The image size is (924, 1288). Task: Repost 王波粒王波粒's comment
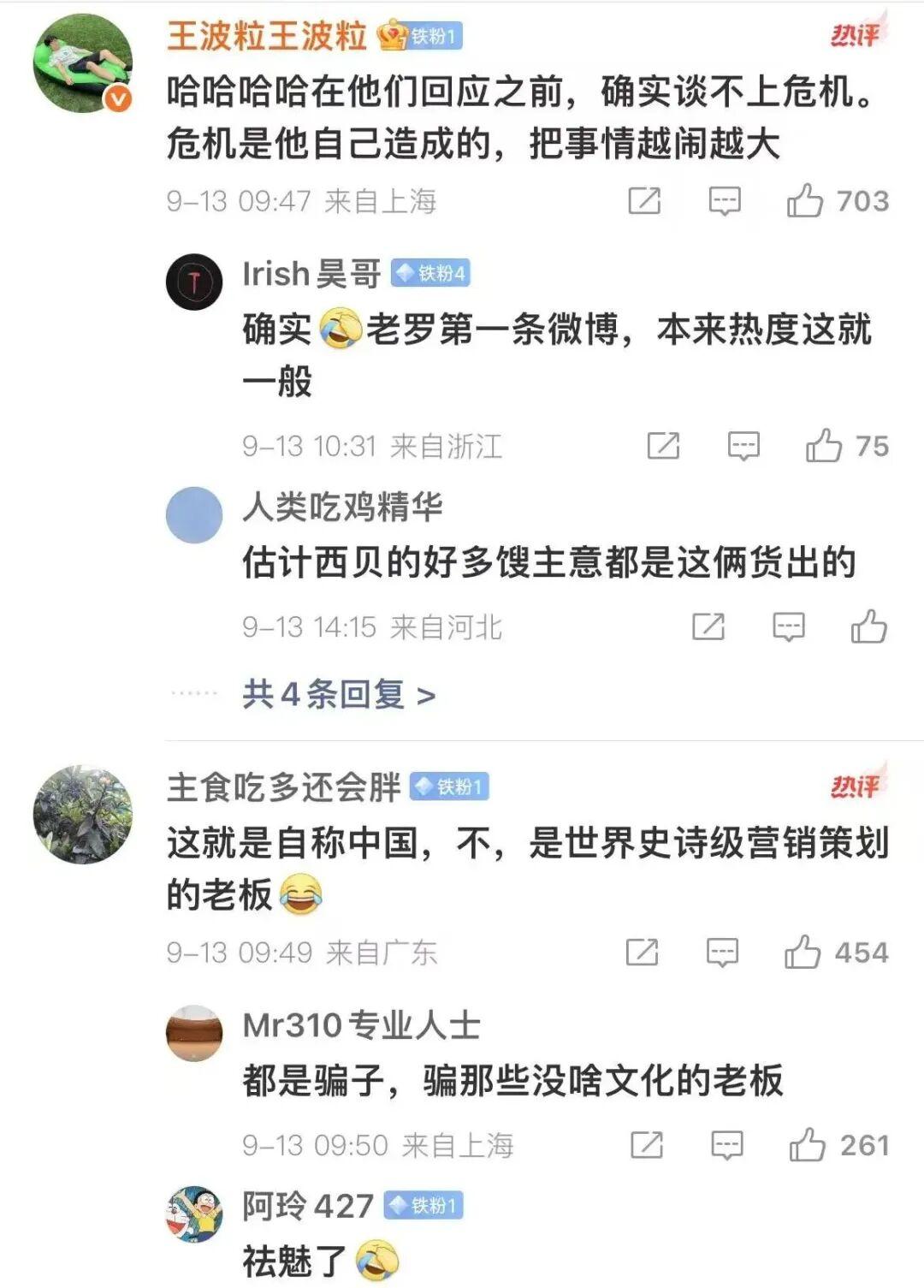pyautogui.click(x=644, y=202)
